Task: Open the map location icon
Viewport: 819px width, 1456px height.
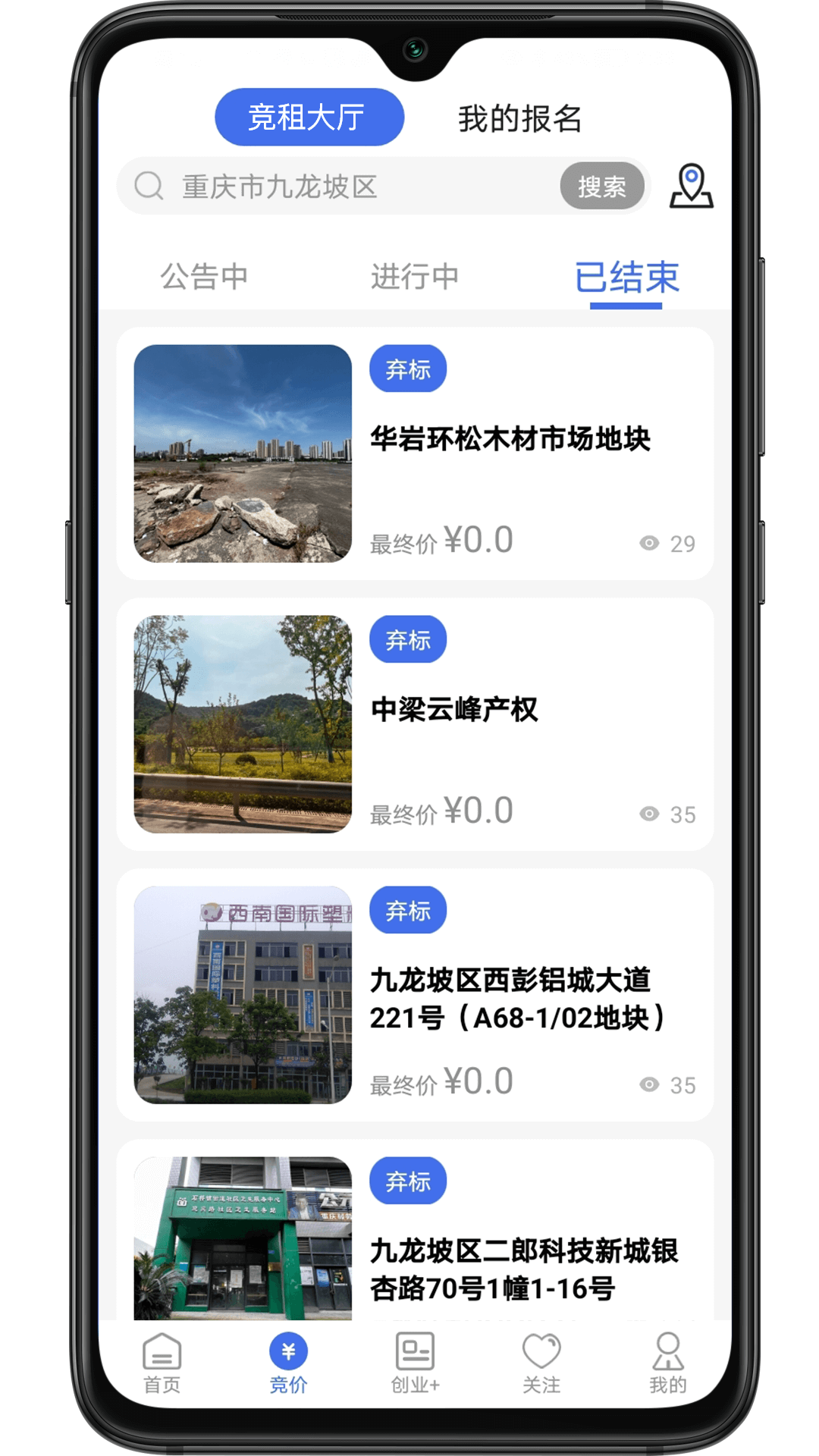Action: pyautogui.click(x=691, y=186)
